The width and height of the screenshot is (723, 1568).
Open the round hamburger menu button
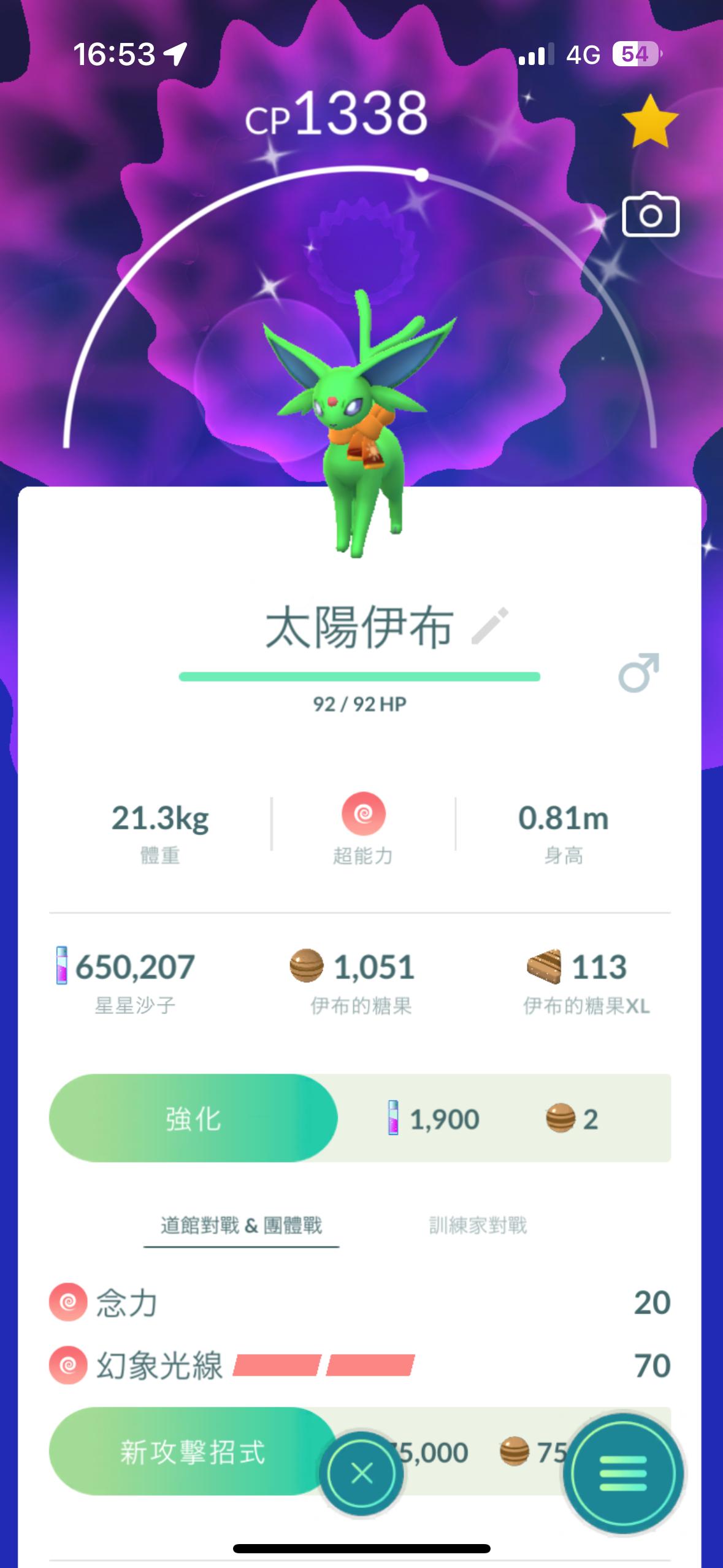tap(622, 1472)
